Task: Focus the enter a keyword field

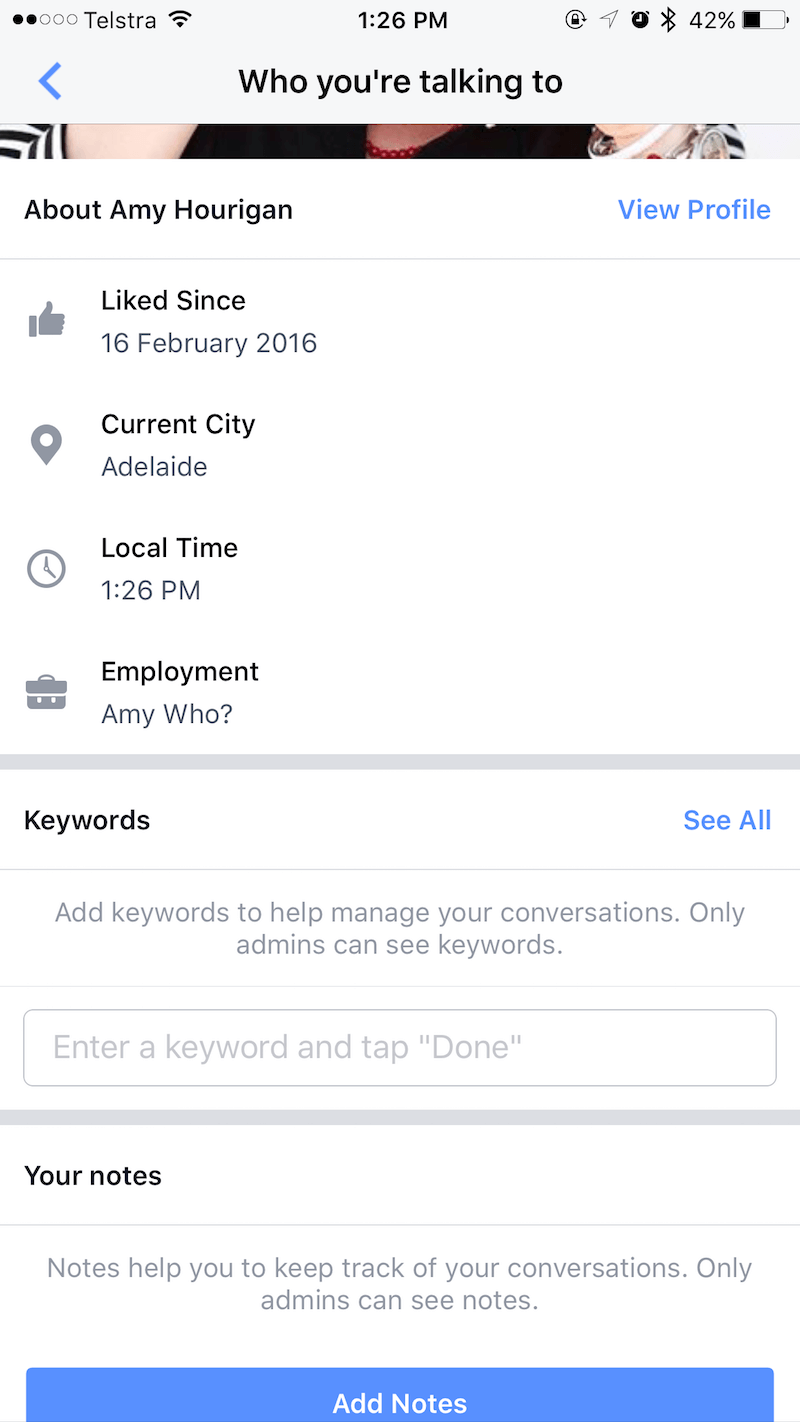Action: 400,1047
